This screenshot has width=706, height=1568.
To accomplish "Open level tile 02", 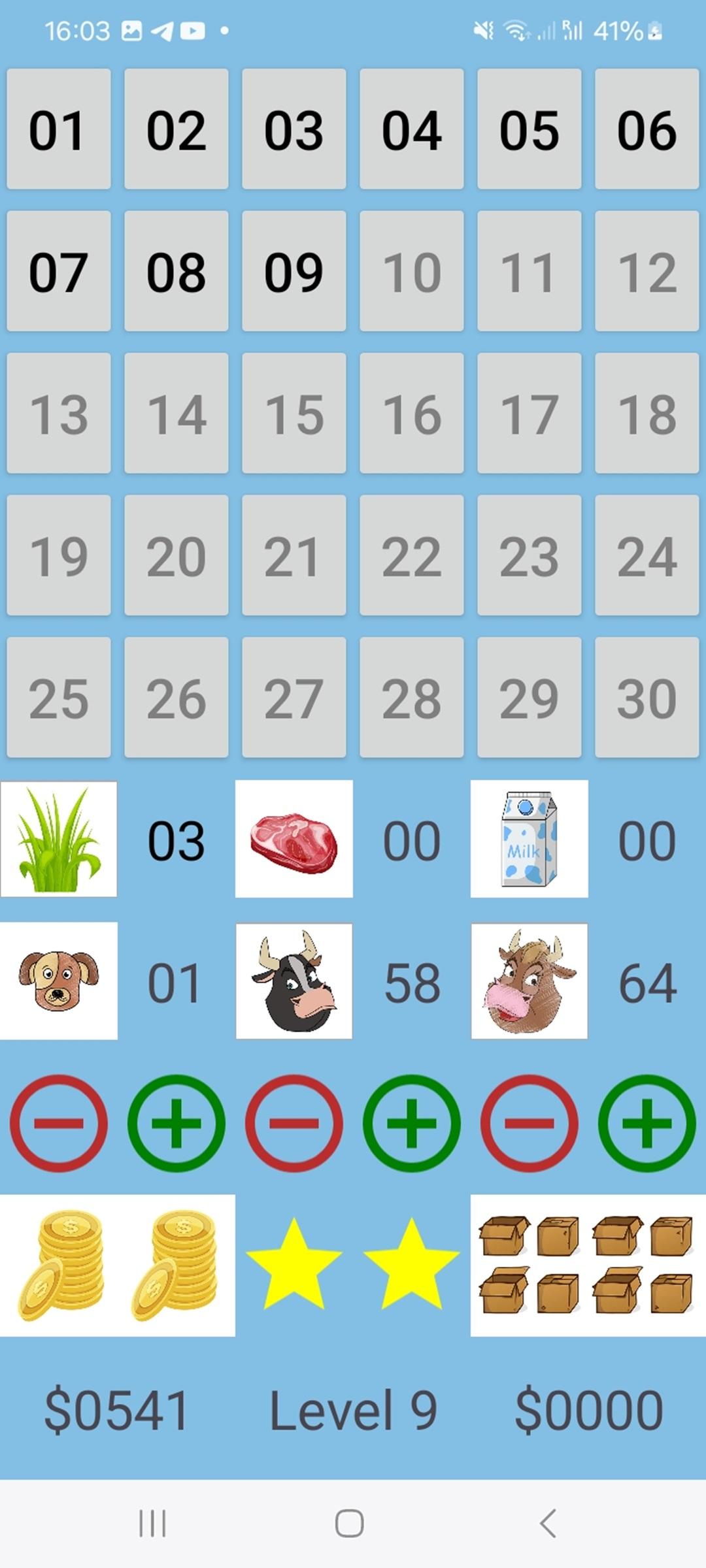I will pos(176,129).
